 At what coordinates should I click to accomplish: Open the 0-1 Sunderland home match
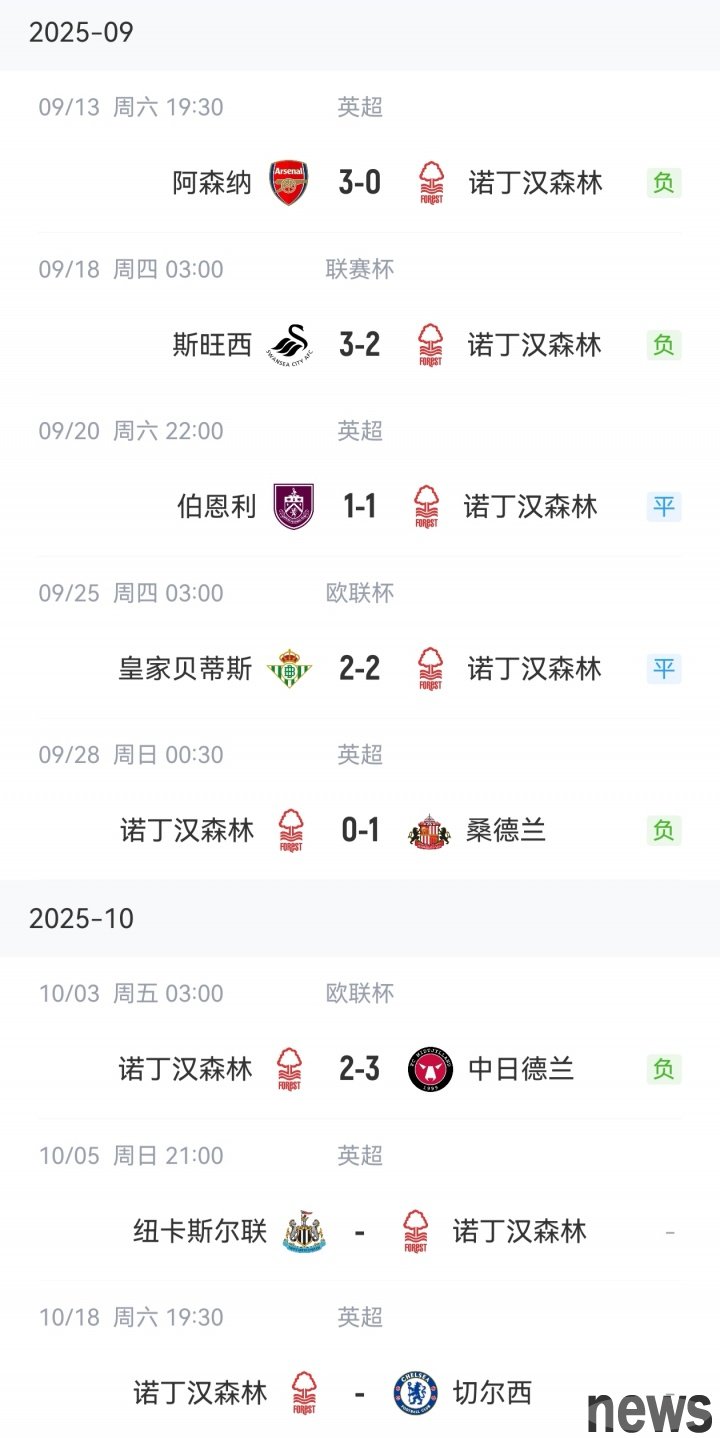pos(360,830)
